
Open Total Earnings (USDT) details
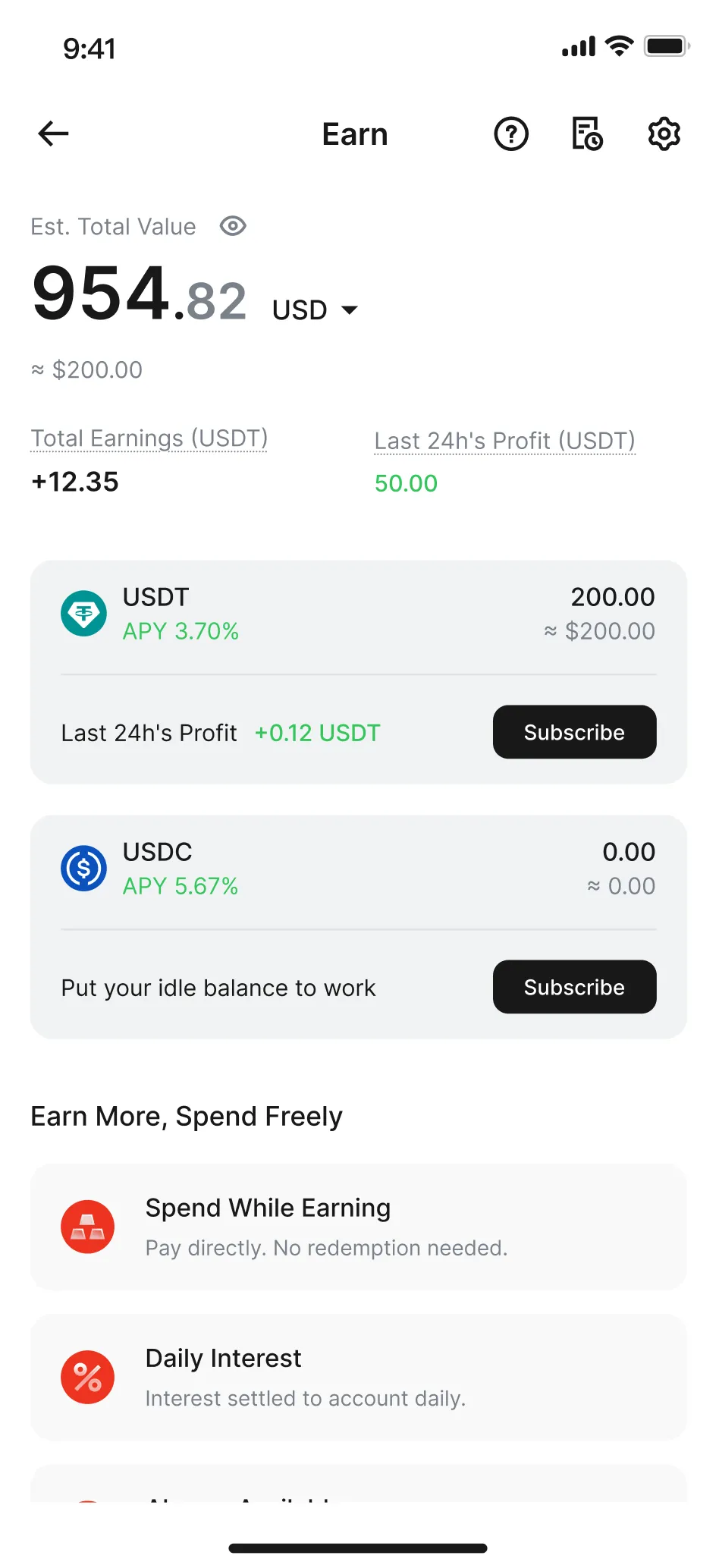pos(149,438)
